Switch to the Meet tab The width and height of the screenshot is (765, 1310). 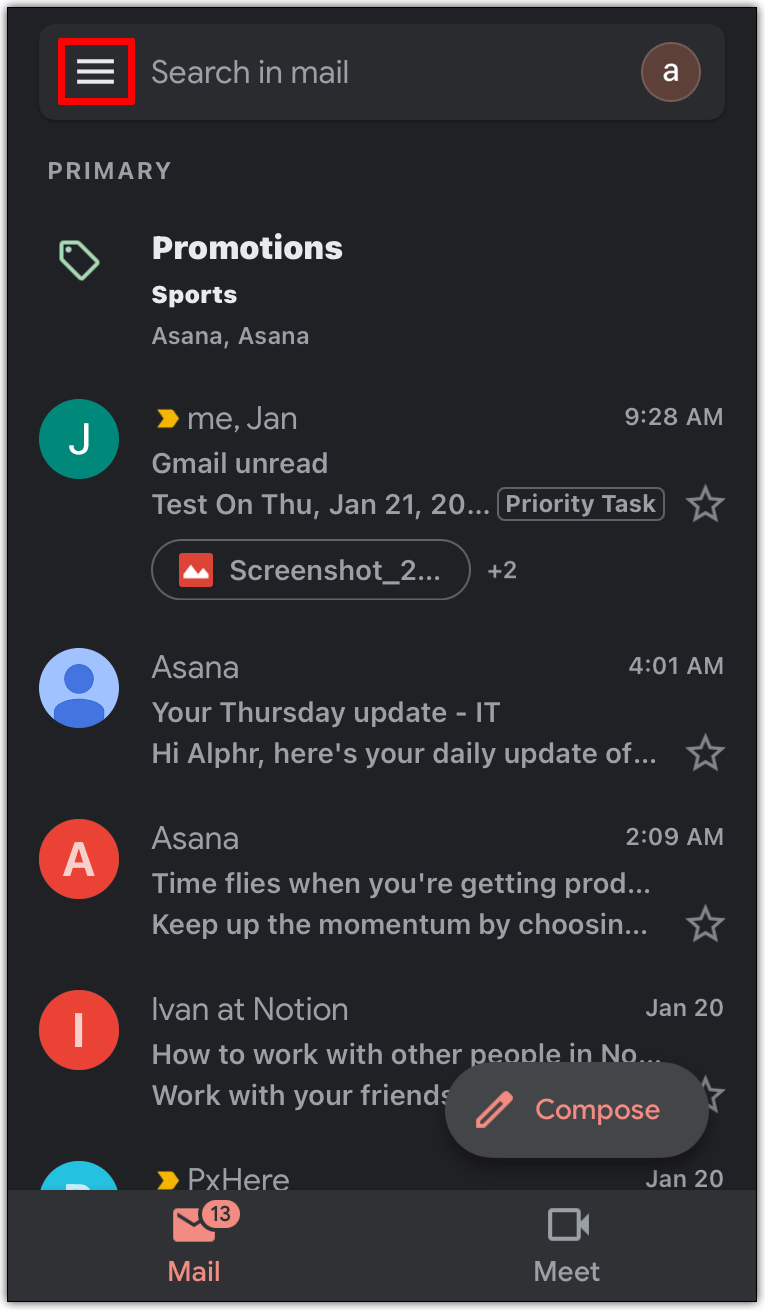pyautogui.click(x=567, y=1245)
